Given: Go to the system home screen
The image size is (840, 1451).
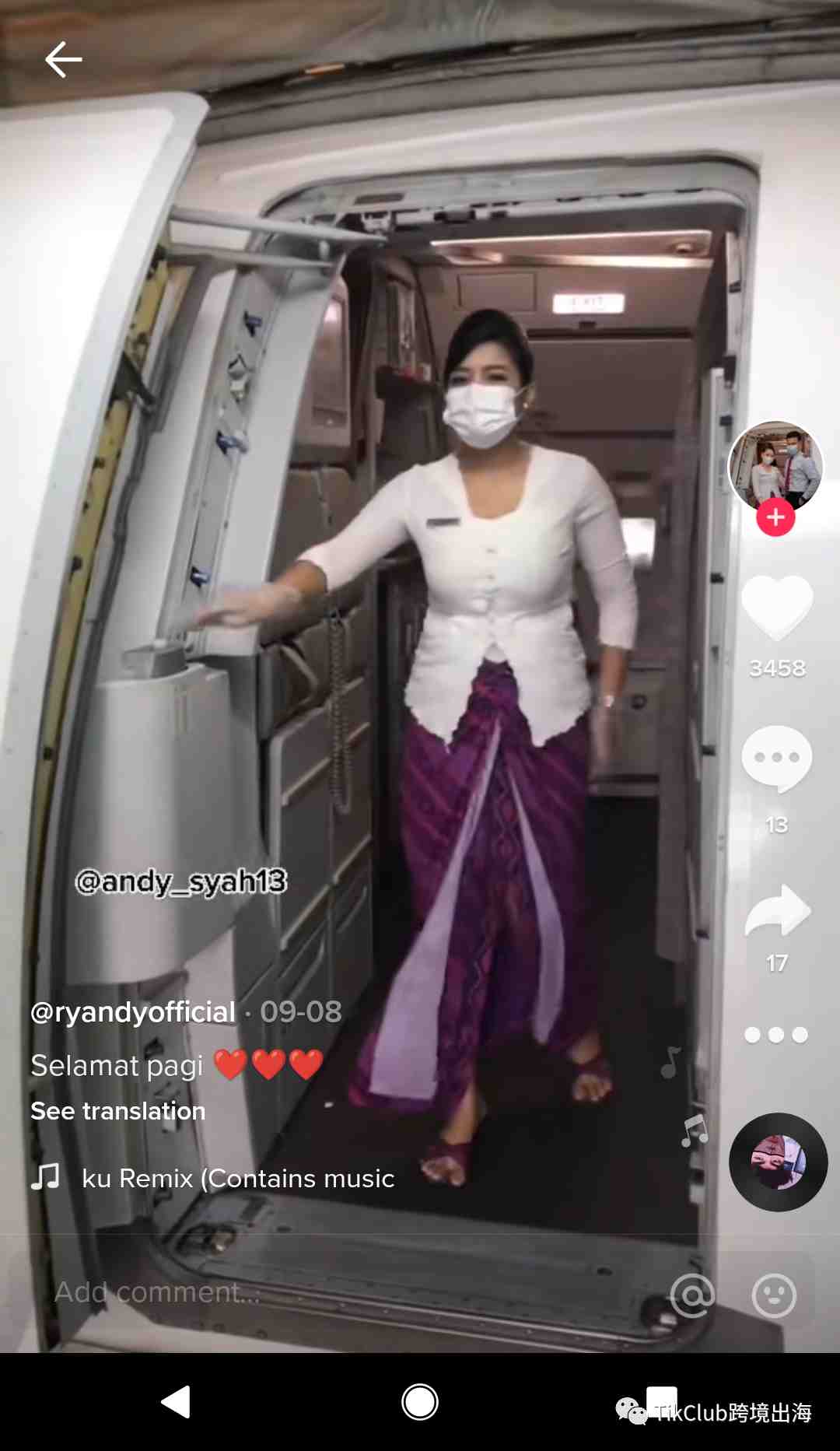Looking at the screenshot, I should pos(420,1402).
